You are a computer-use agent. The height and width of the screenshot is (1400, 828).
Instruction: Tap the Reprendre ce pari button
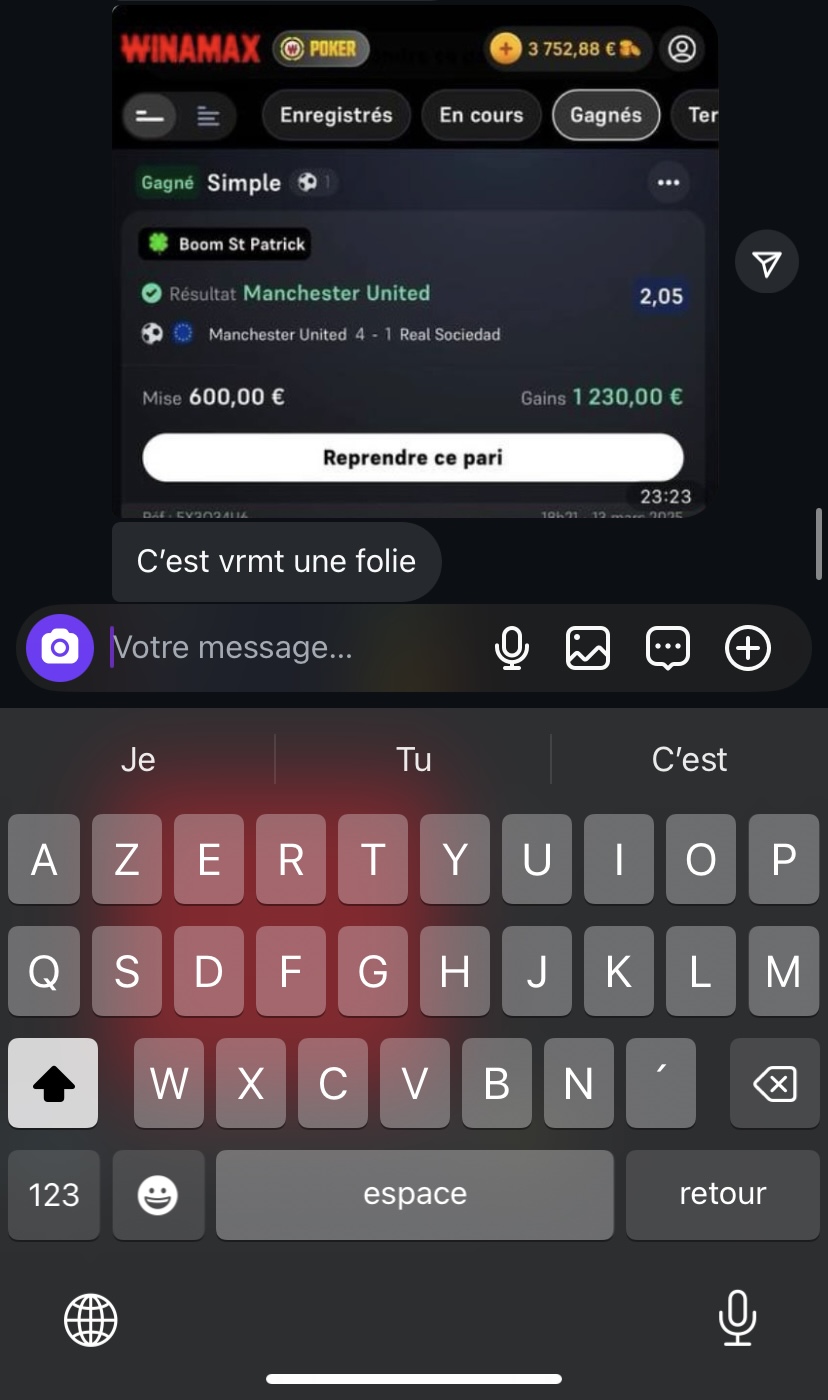414,457
